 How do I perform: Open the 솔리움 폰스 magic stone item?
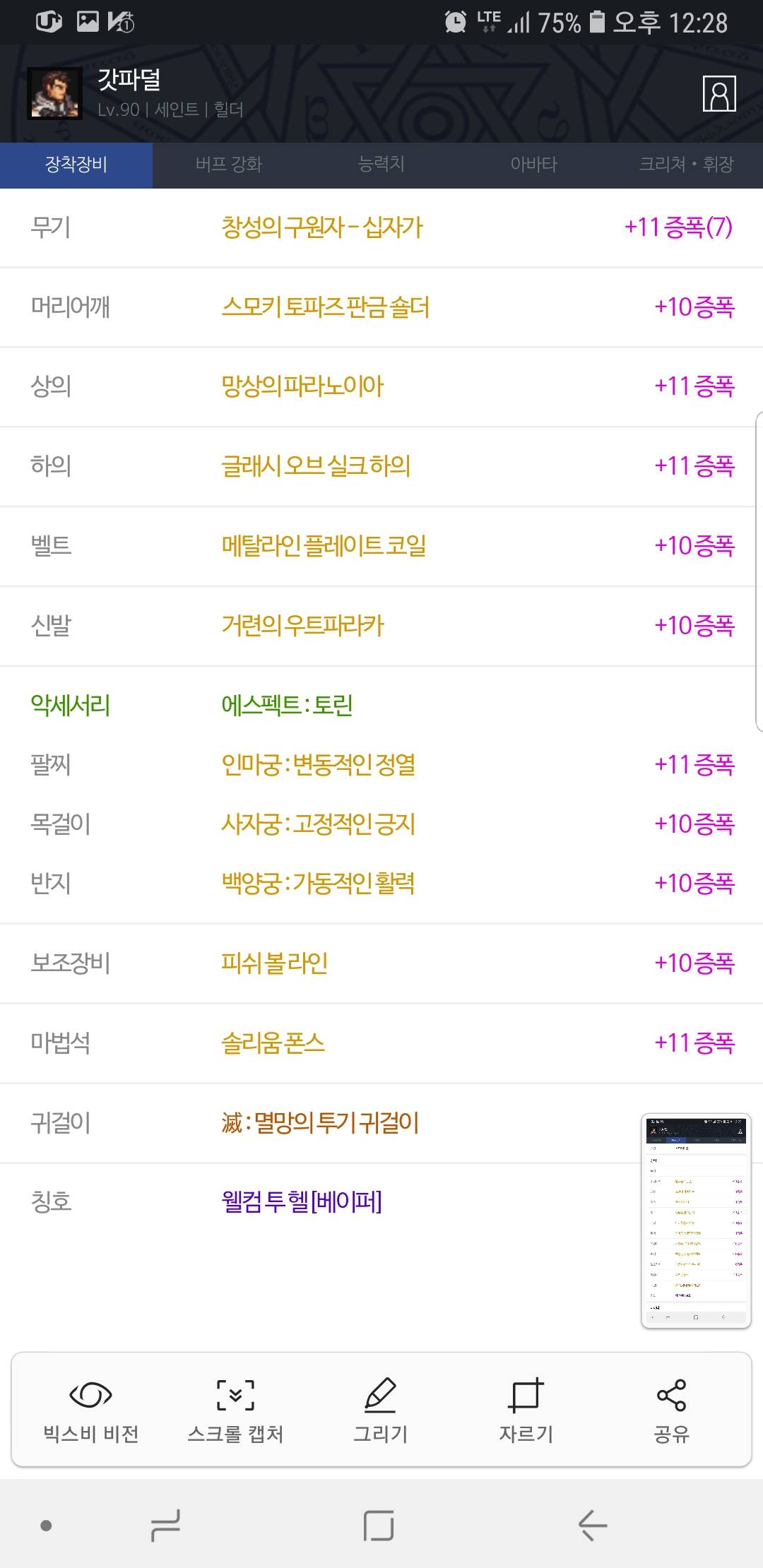(x=273, y=1043)
